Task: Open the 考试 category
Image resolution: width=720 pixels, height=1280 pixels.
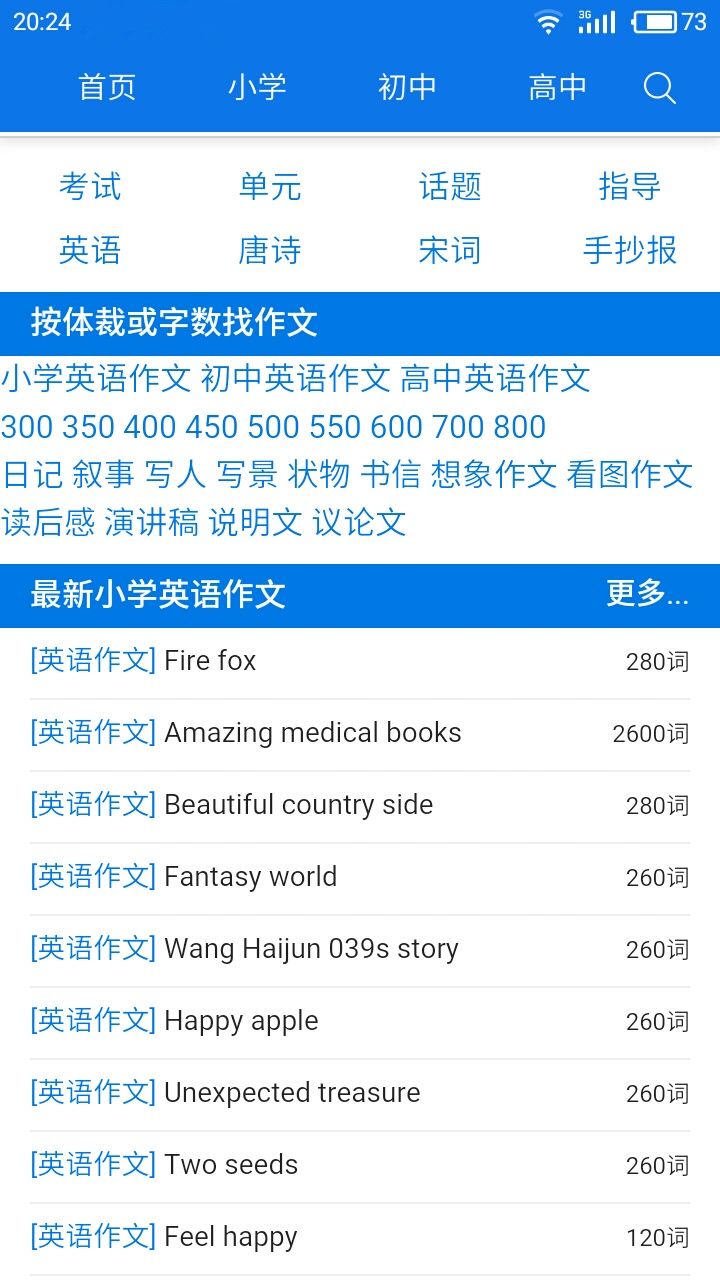Action: tap(90, 187)
